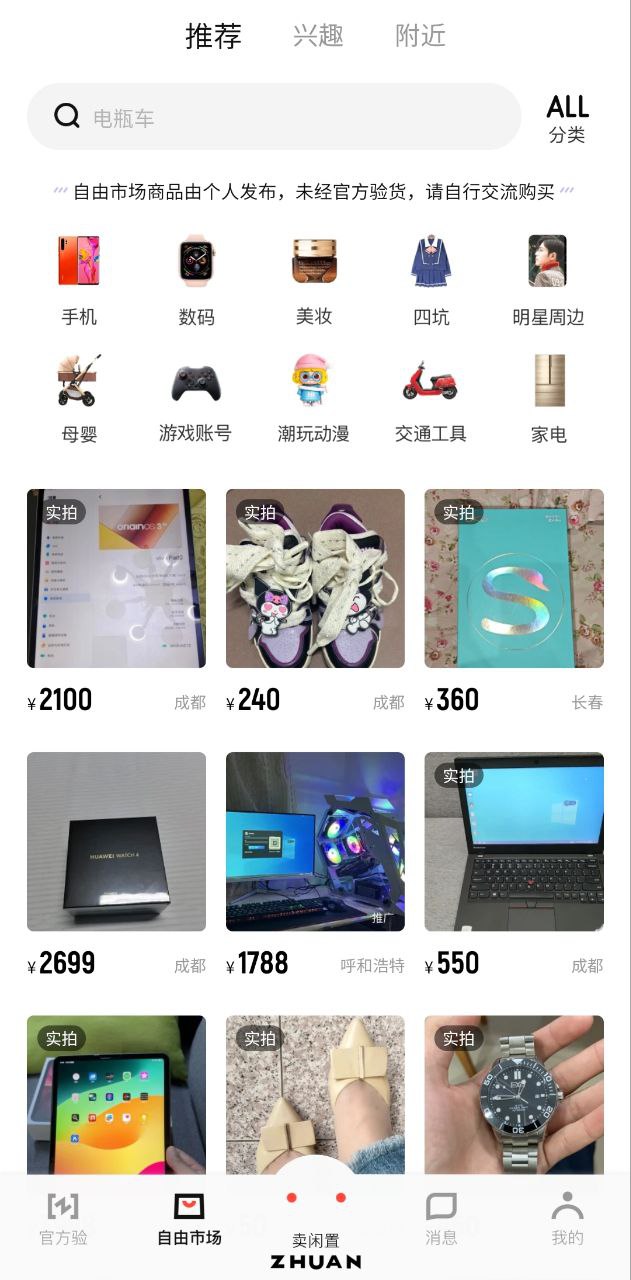This screenshot has width=631, height=1280.
Task: Open the ¥550 laptop listing
Action: [x=514, y=842]
